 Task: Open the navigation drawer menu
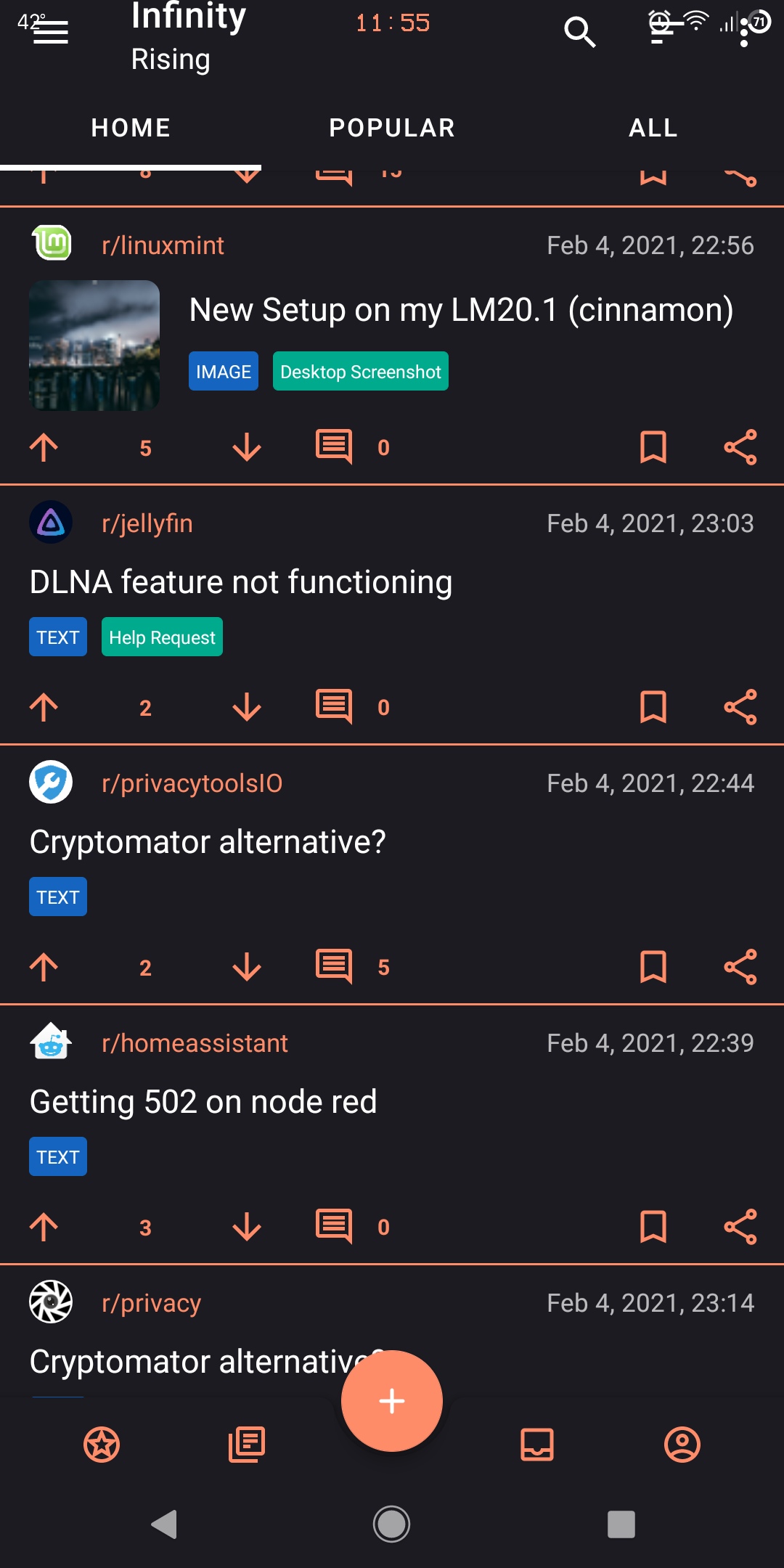tap(51, 31)
